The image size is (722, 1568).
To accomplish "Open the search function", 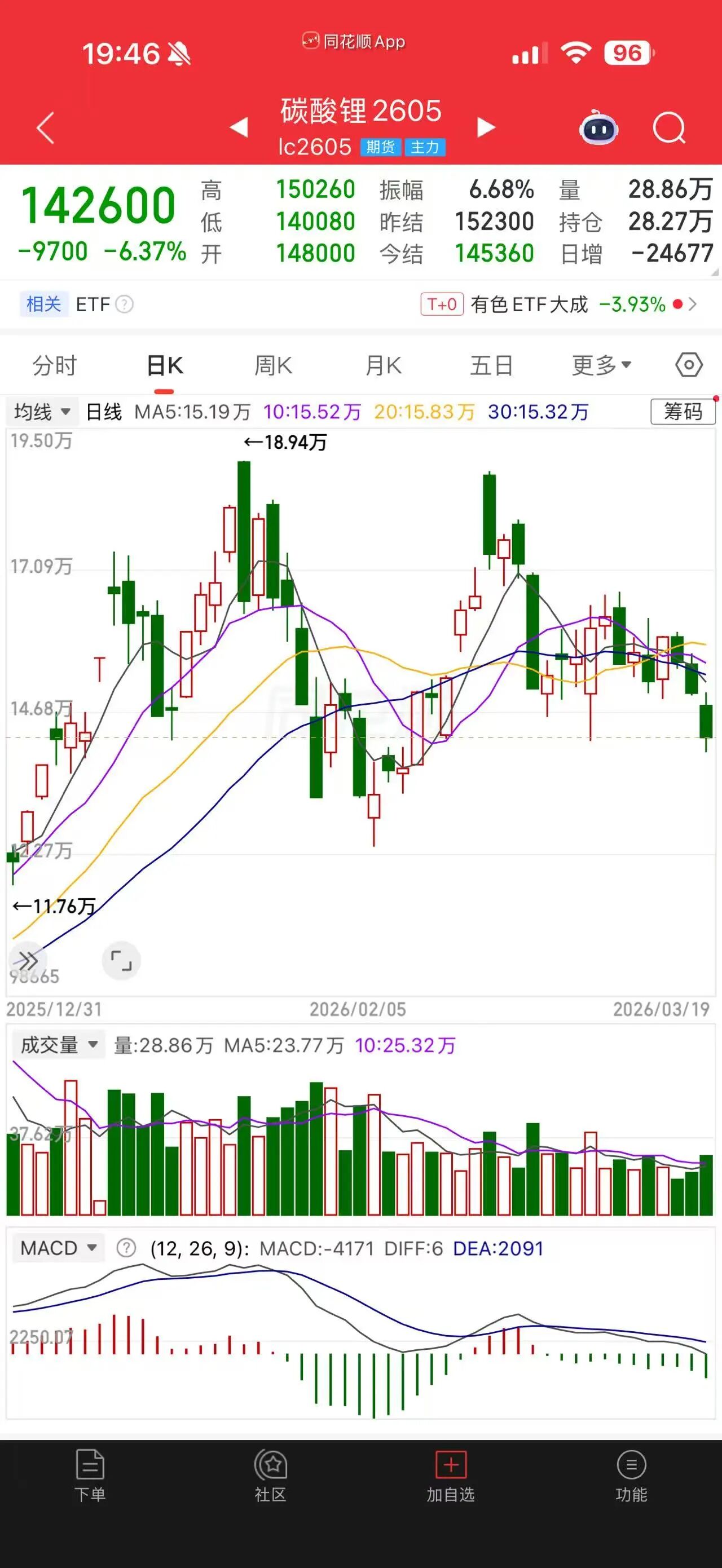I will pos(667,127).
